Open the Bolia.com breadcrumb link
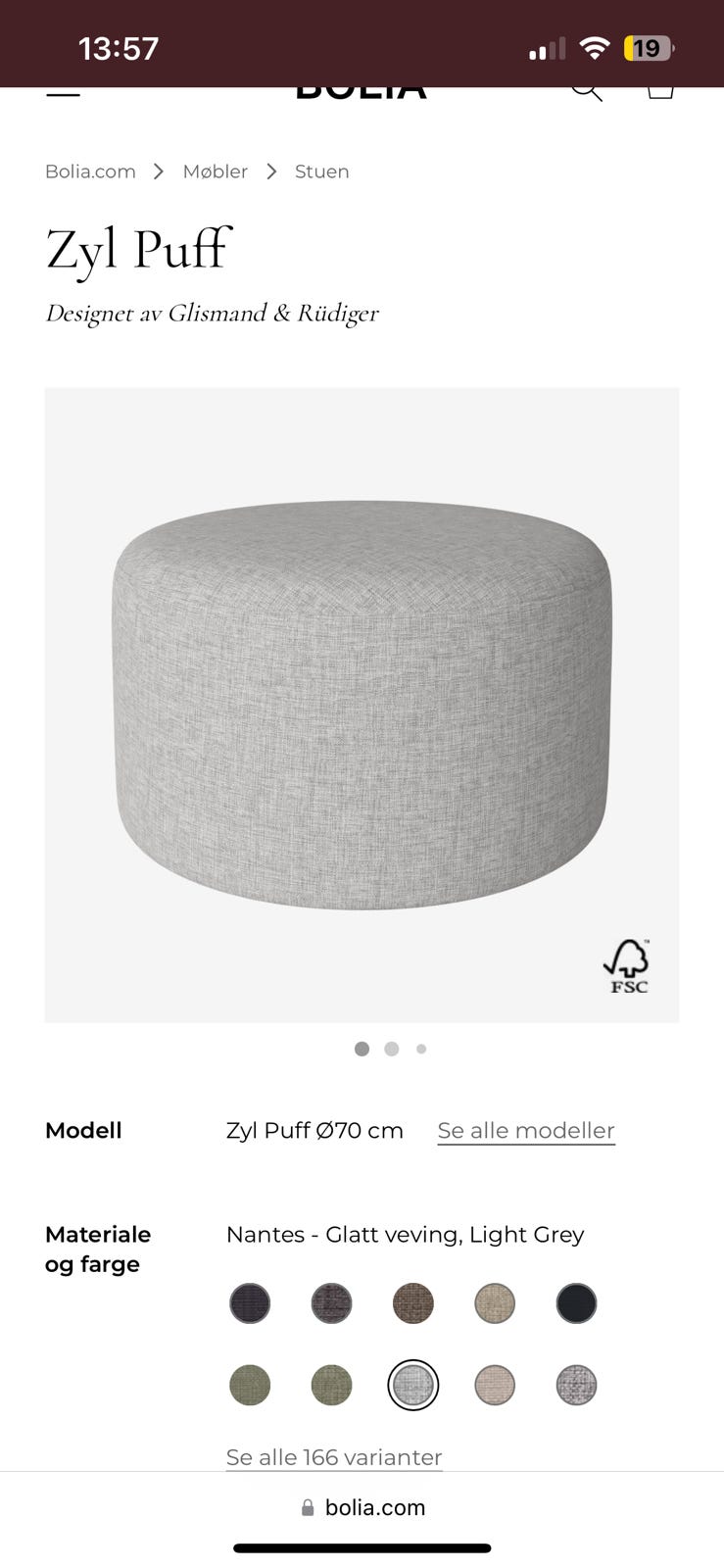The image size is (724, 1568). (x=90, y=171)
